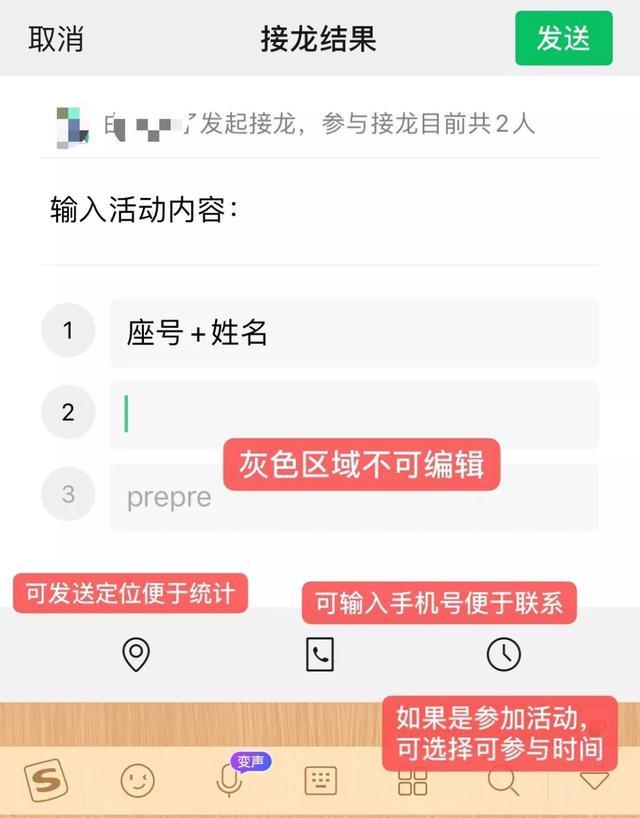The image size is (640, 818).
Task: Choose a time with the clock icon
Action: pos(503,654)
